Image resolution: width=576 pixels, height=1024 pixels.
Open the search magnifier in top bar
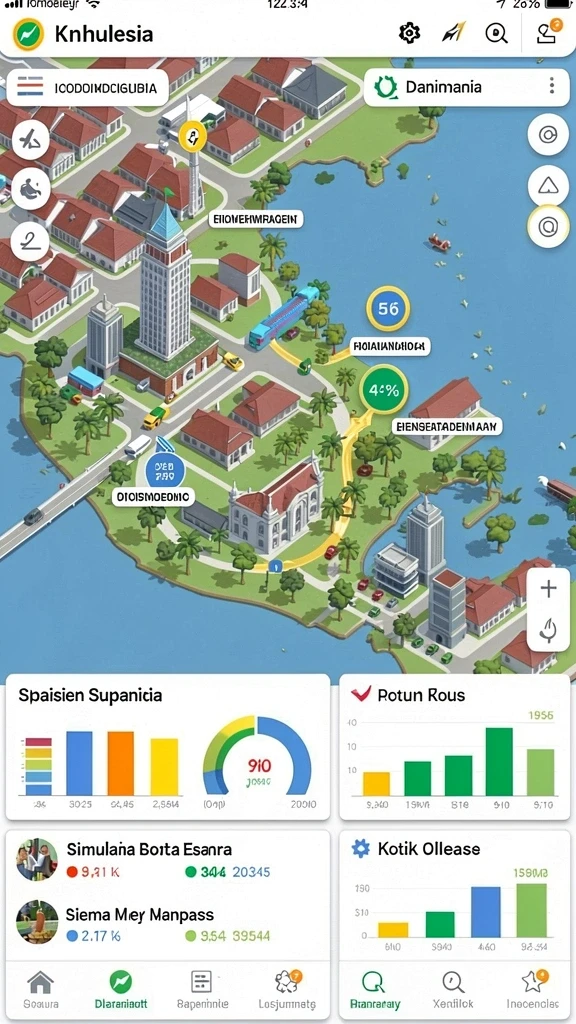point(496,33)
